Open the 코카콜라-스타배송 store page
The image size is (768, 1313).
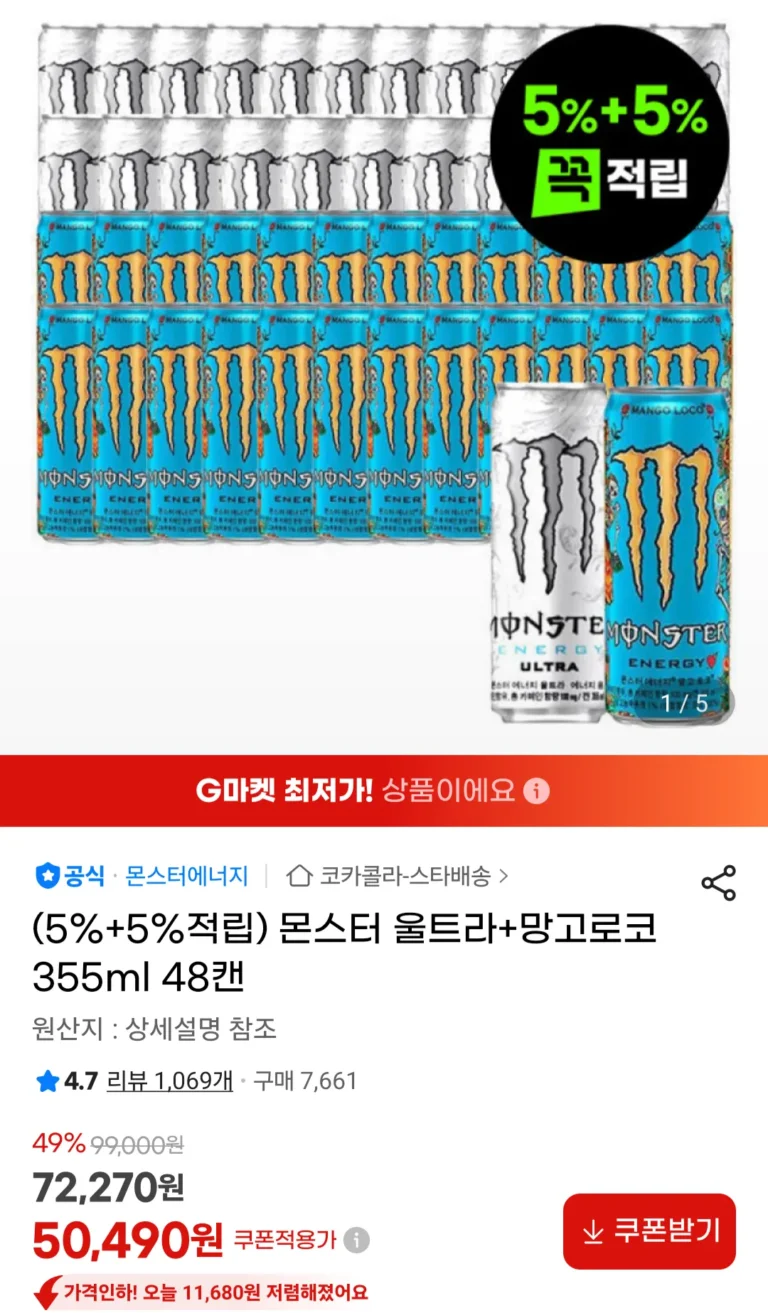coord(398,877)
